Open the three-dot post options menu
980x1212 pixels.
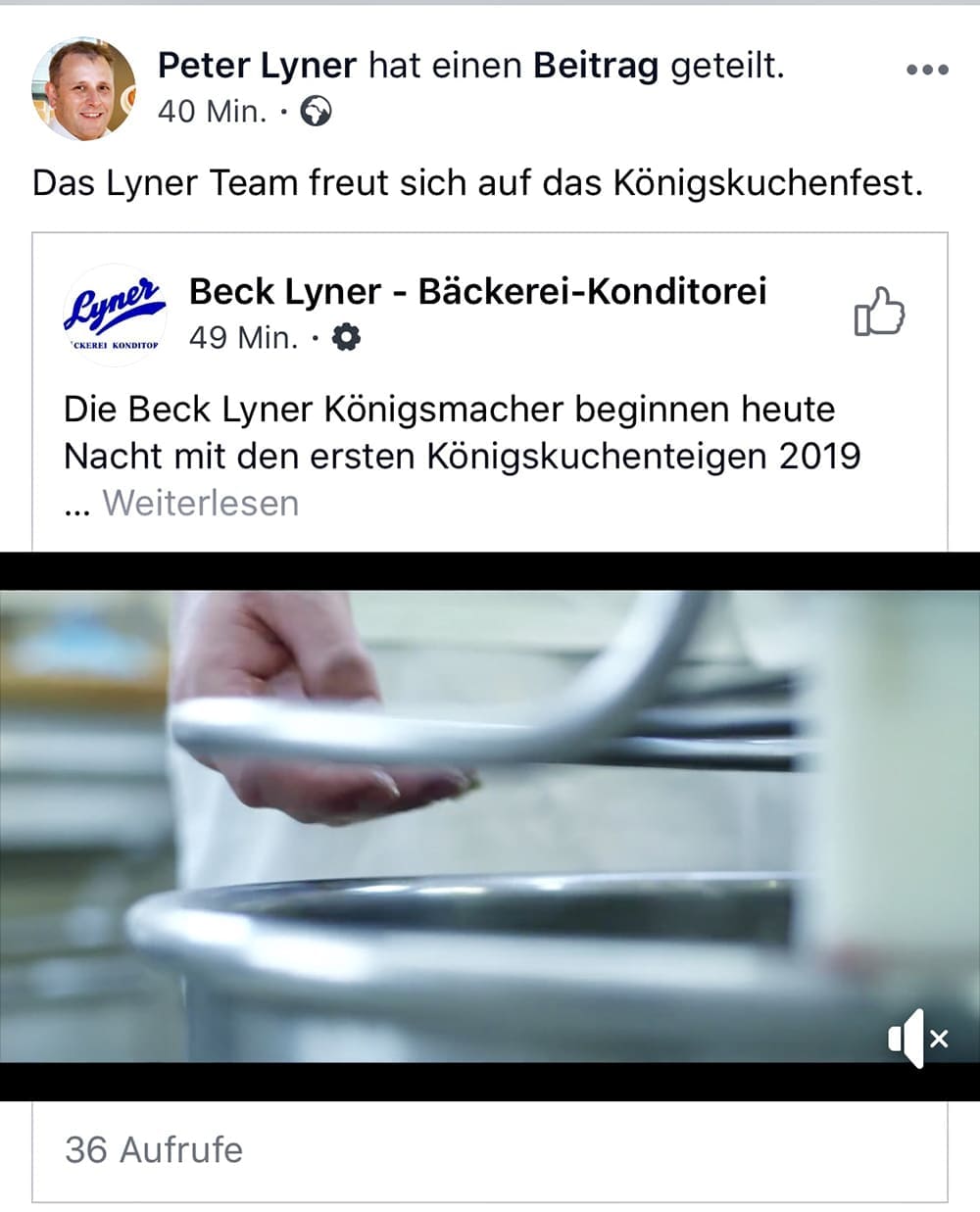[926, 71]
